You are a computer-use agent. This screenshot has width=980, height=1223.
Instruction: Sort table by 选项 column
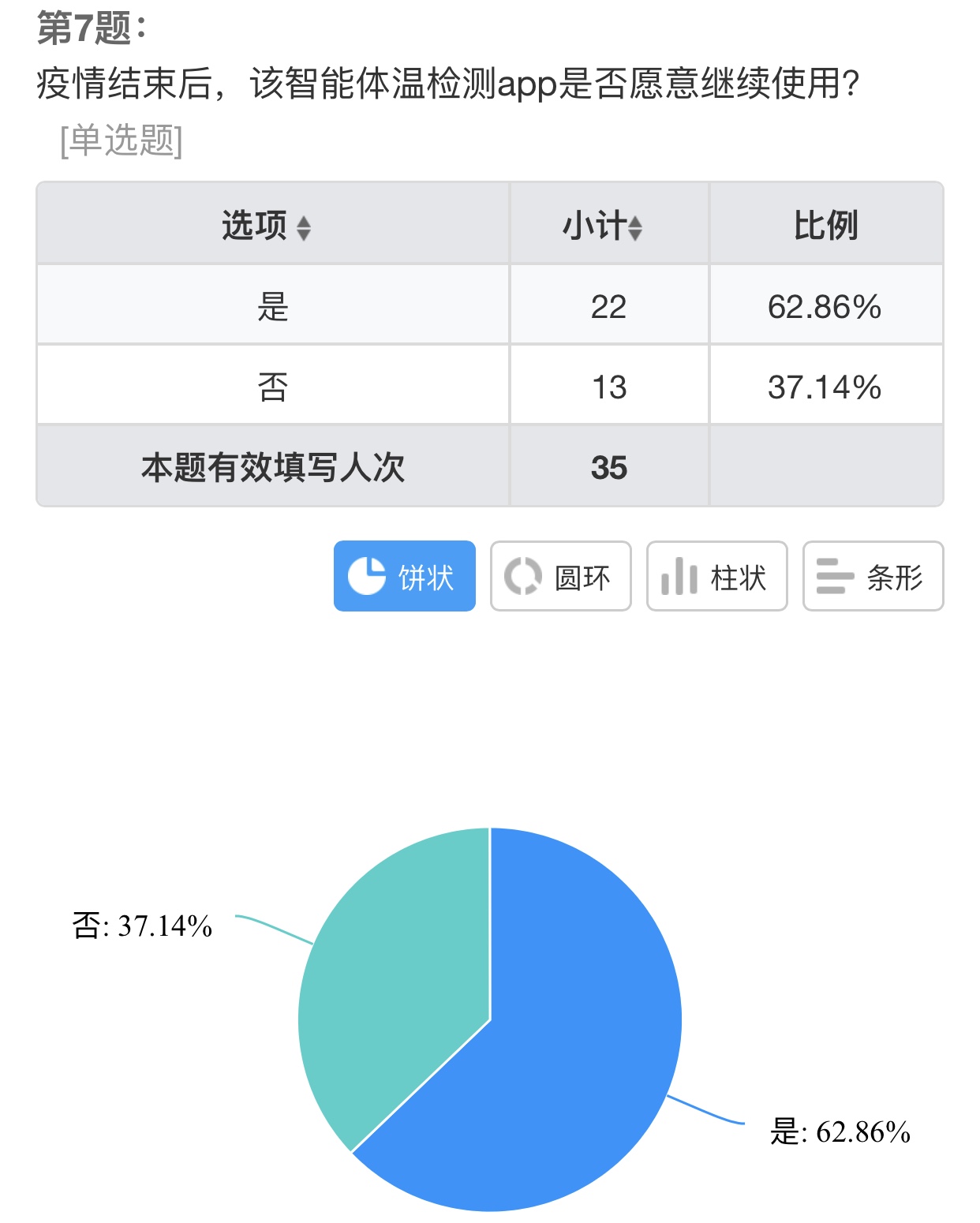303,228
